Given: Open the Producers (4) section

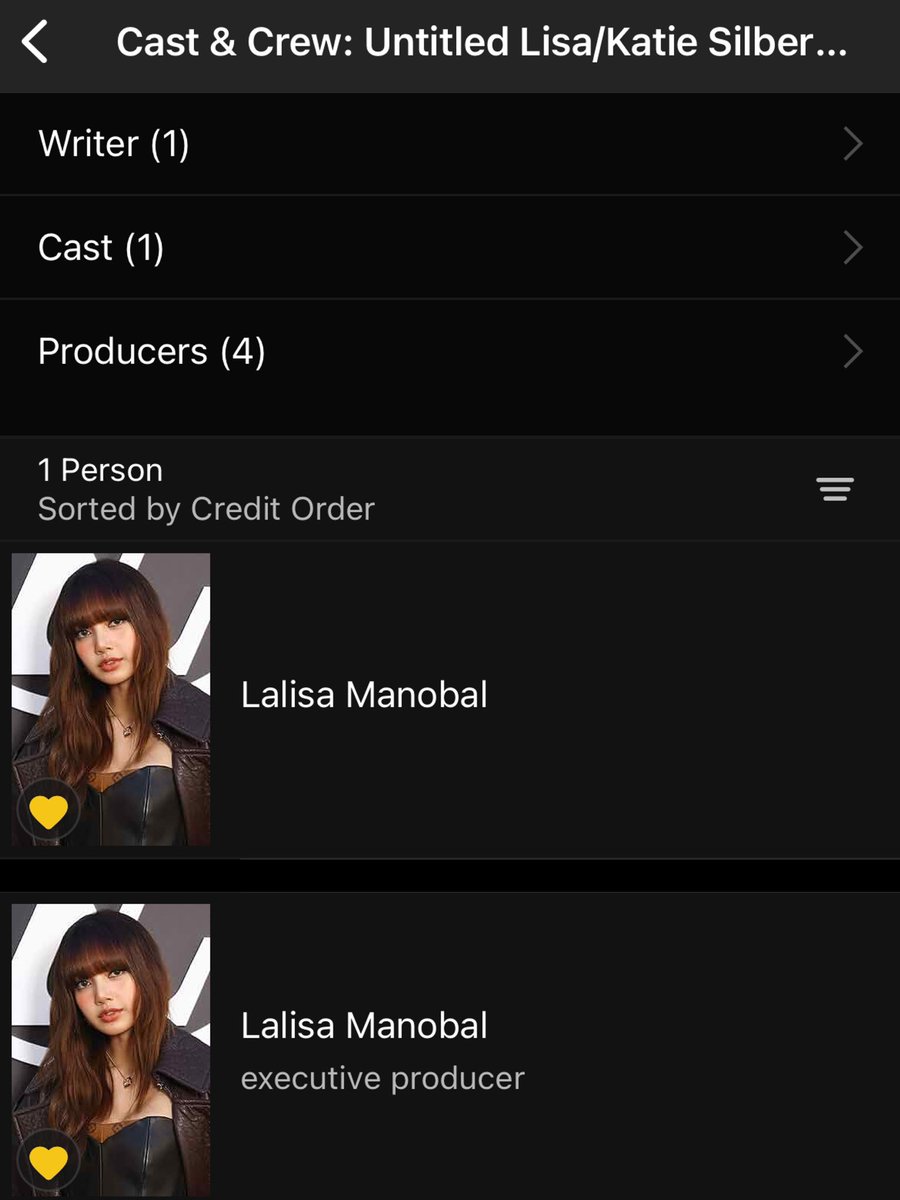Looking at the screenshot, I should coord(450,352).
